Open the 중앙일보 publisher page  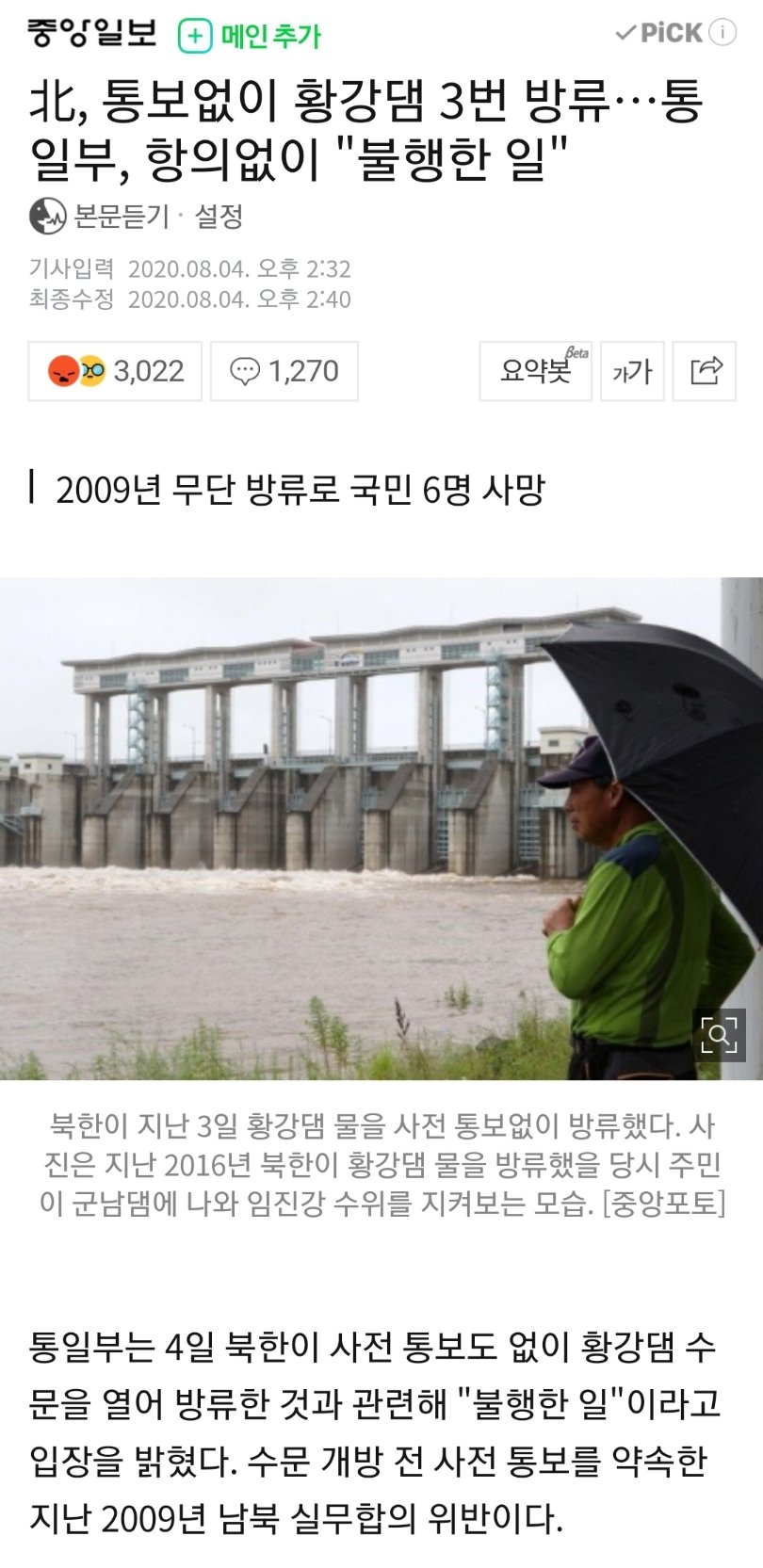91,33
